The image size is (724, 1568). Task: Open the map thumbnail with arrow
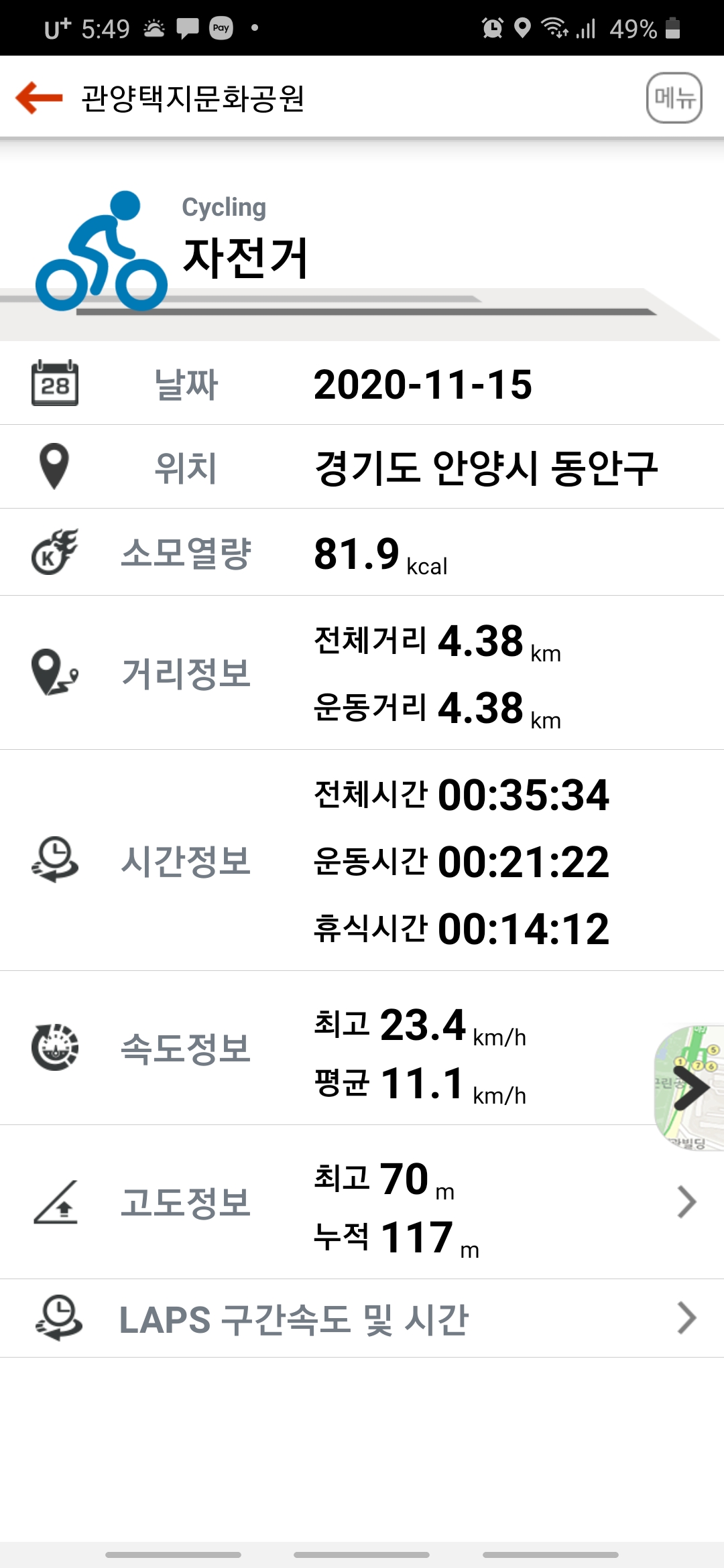689,1088
